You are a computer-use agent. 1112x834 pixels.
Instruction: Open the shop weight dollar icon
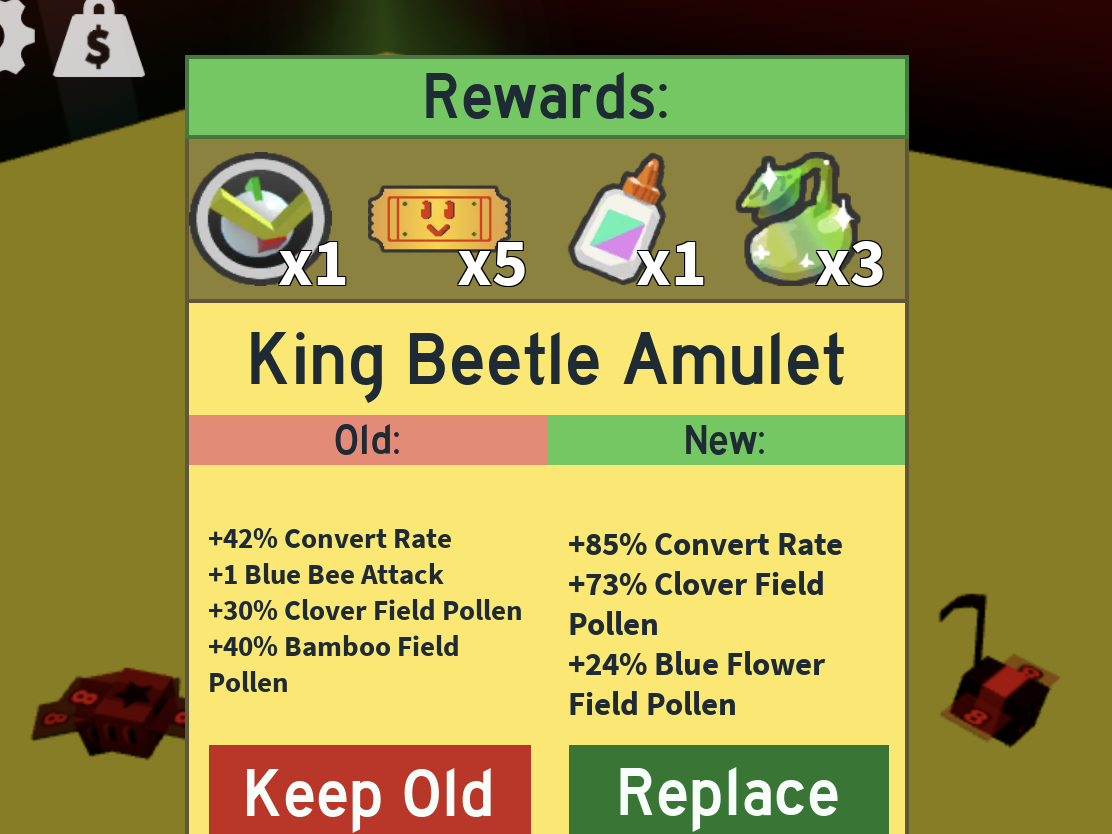pyautogui.click(x=98, y=42)
